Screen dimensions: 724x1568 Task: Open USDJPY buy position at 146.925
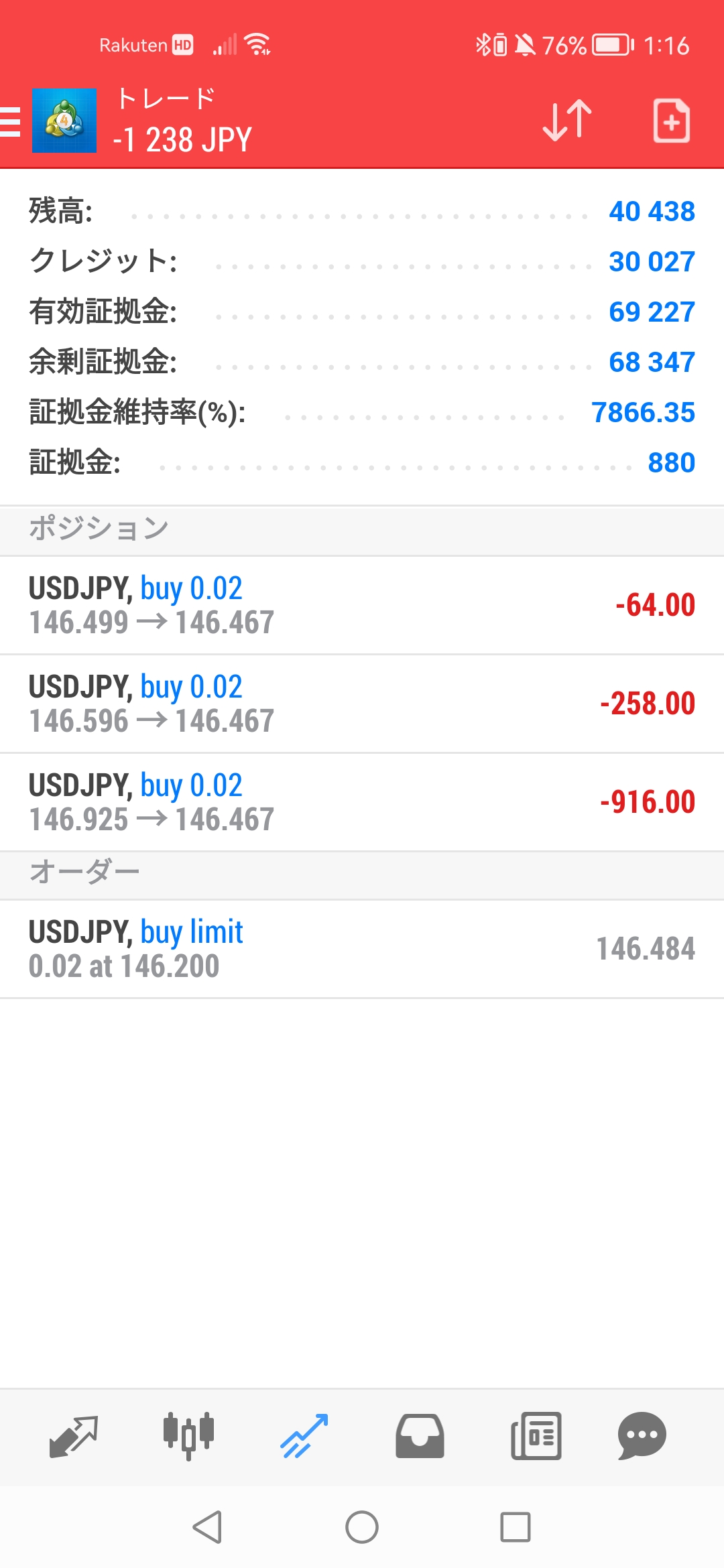(362, 802)
